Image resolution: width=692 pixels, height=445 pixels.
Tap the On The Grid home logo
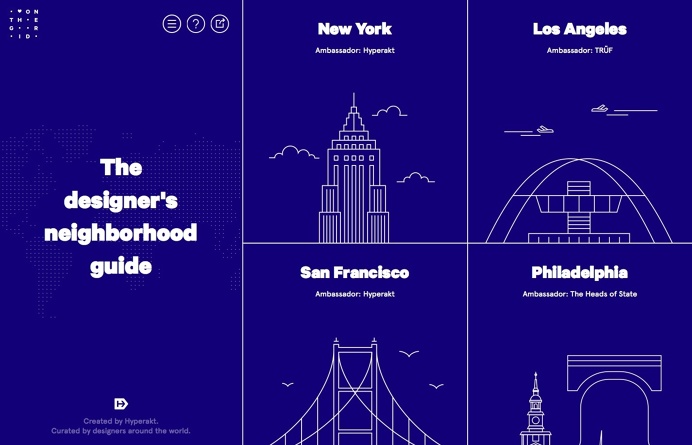click(25, 23)
